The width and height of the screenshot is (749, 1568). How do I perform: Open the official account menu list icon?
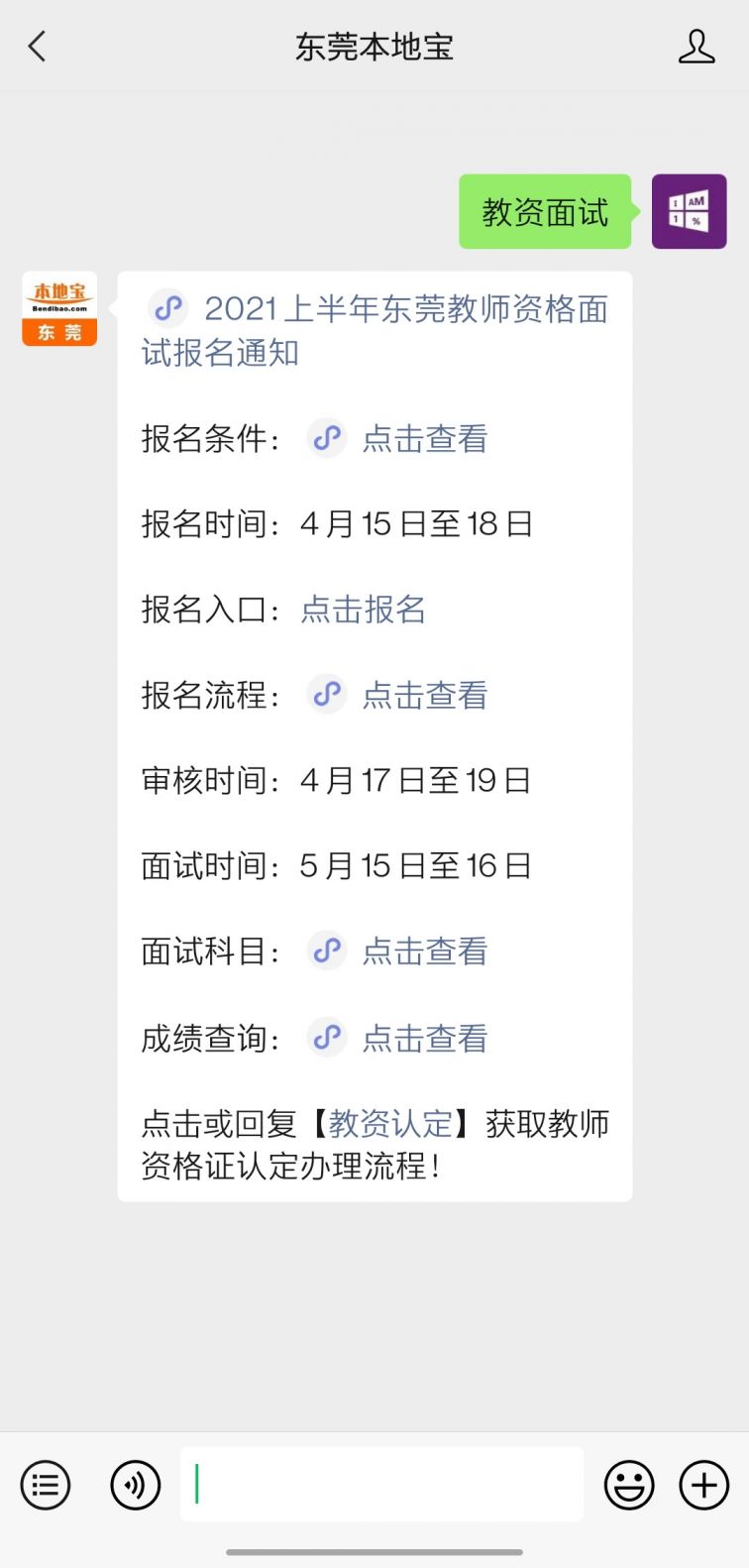click(x=46, y=1485)
